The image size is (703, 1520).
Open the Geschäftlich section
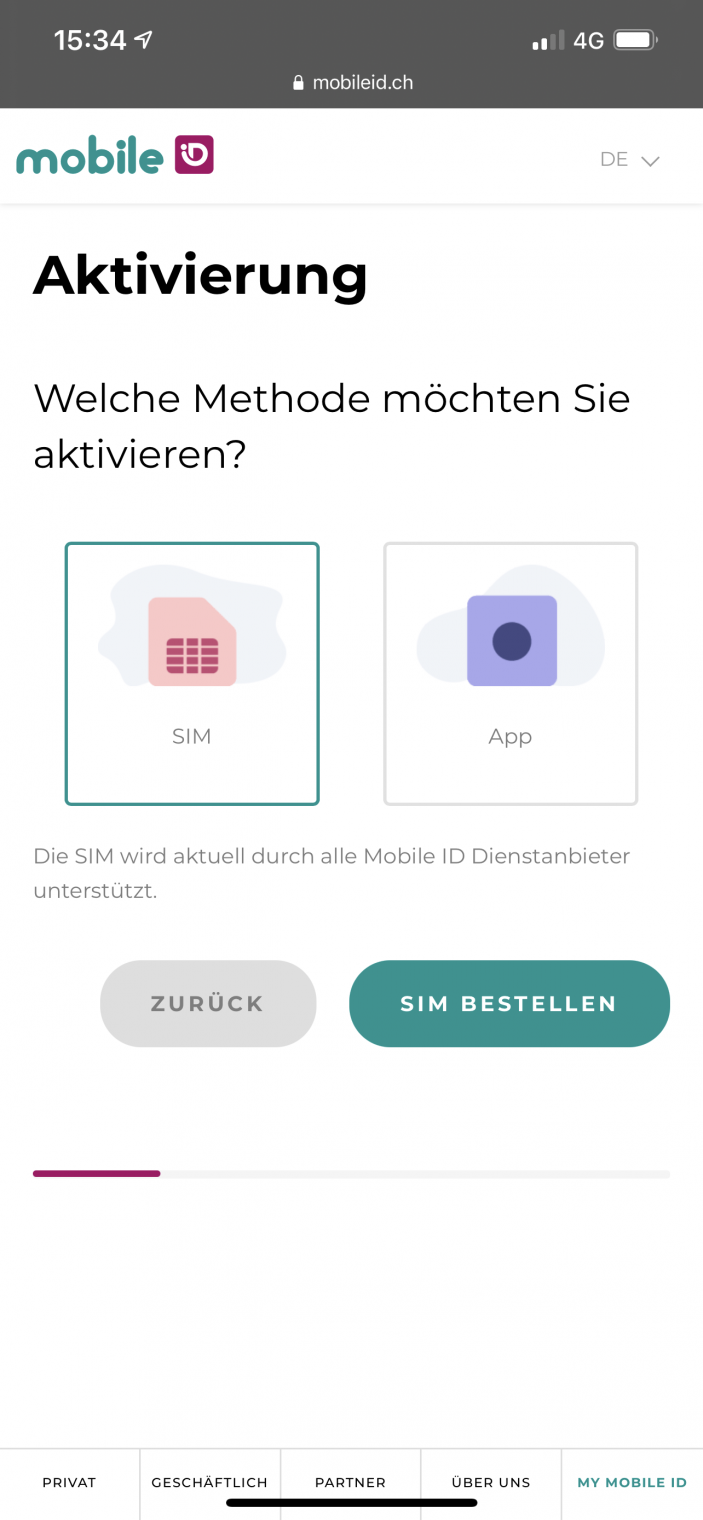coord(210,1482)
